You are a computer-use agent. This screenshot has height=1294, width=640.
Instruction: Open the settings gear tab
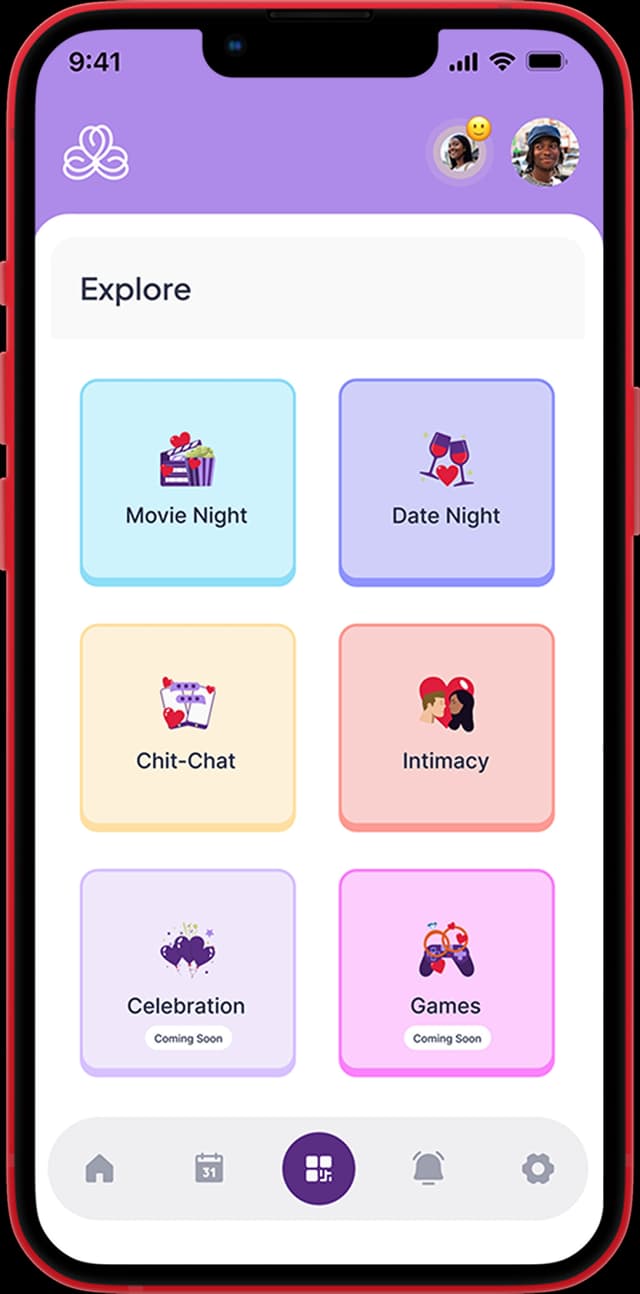538,1168
